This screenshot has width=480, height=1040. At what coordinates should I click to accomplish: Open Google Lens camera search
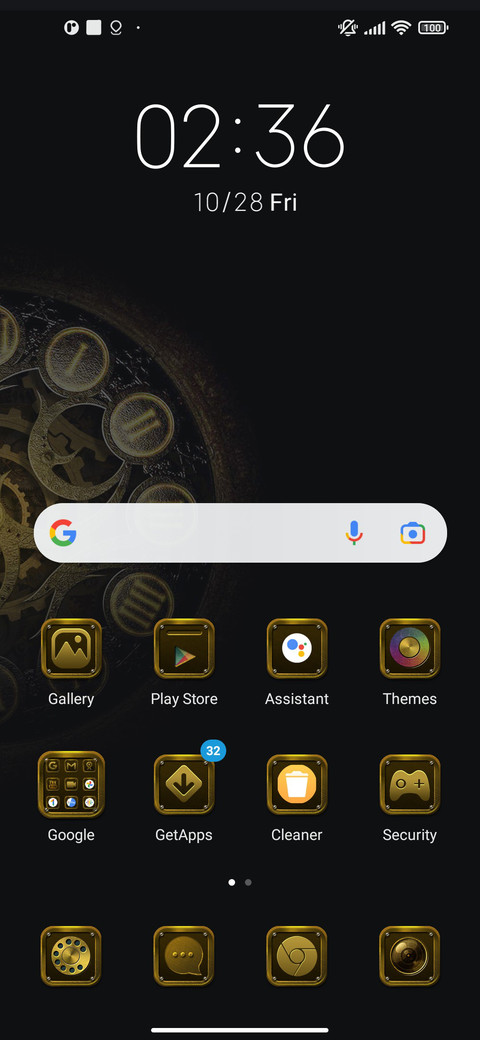[x=412, y=533]
